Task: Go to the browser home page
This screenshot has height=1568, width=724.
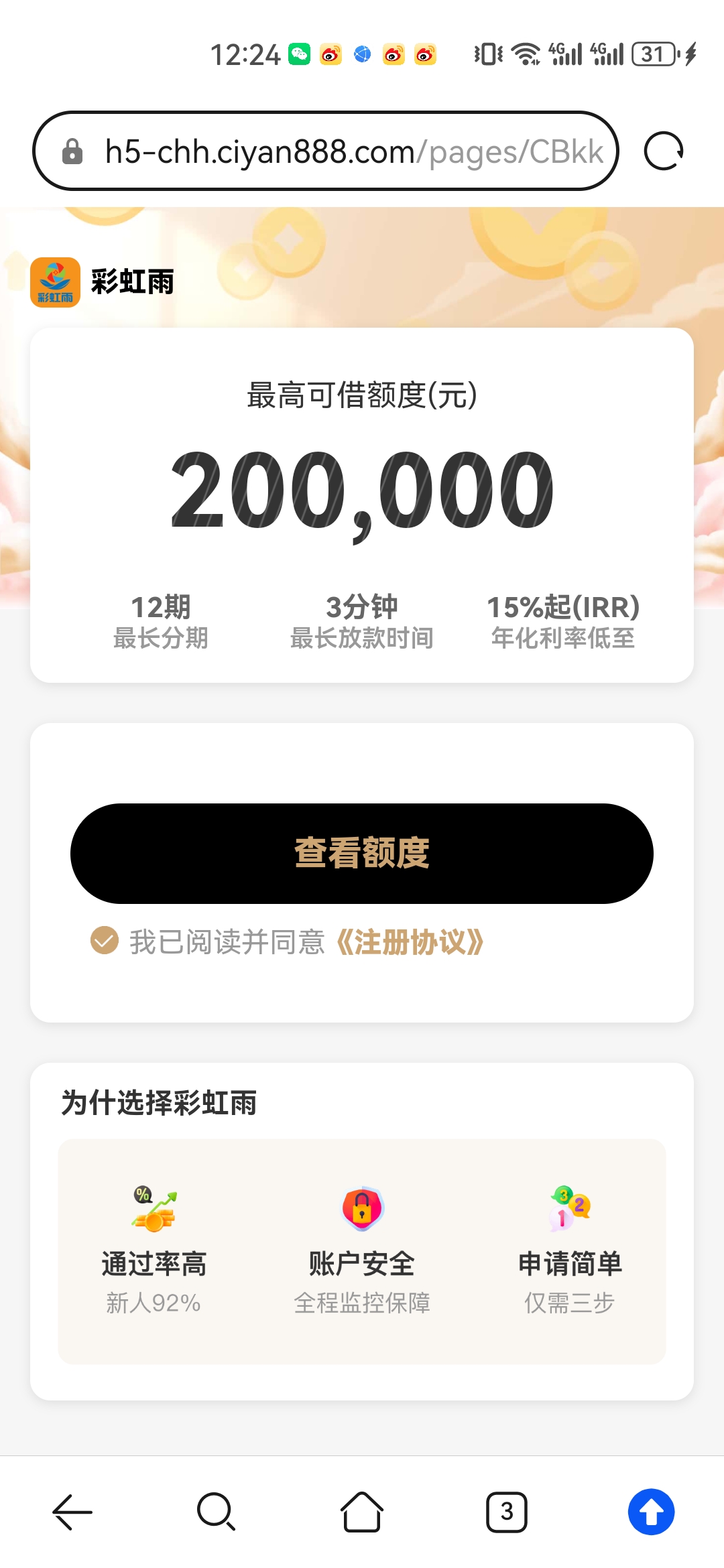Action: pos(362,1512)
